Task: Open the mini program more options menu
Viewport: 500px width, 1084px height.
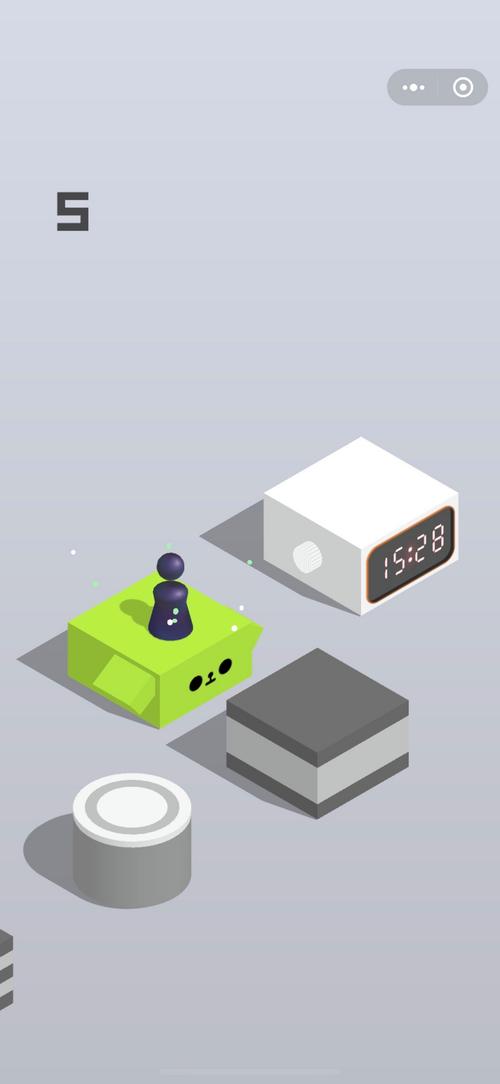Action: (x=414, y=87)
